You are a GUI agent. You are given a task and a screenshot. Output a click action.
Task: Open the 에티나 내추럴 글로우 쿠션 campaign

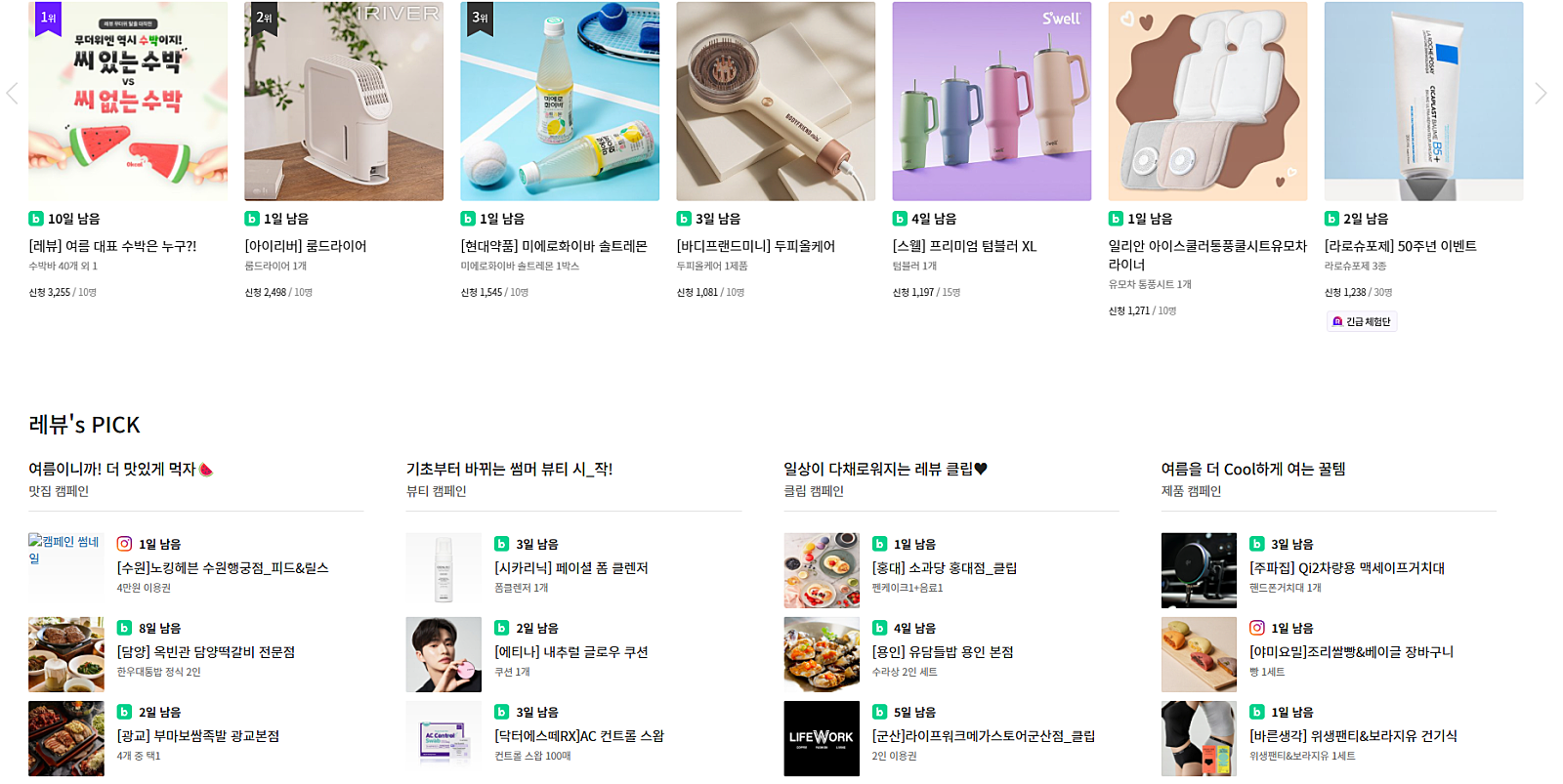coord(571,651)
